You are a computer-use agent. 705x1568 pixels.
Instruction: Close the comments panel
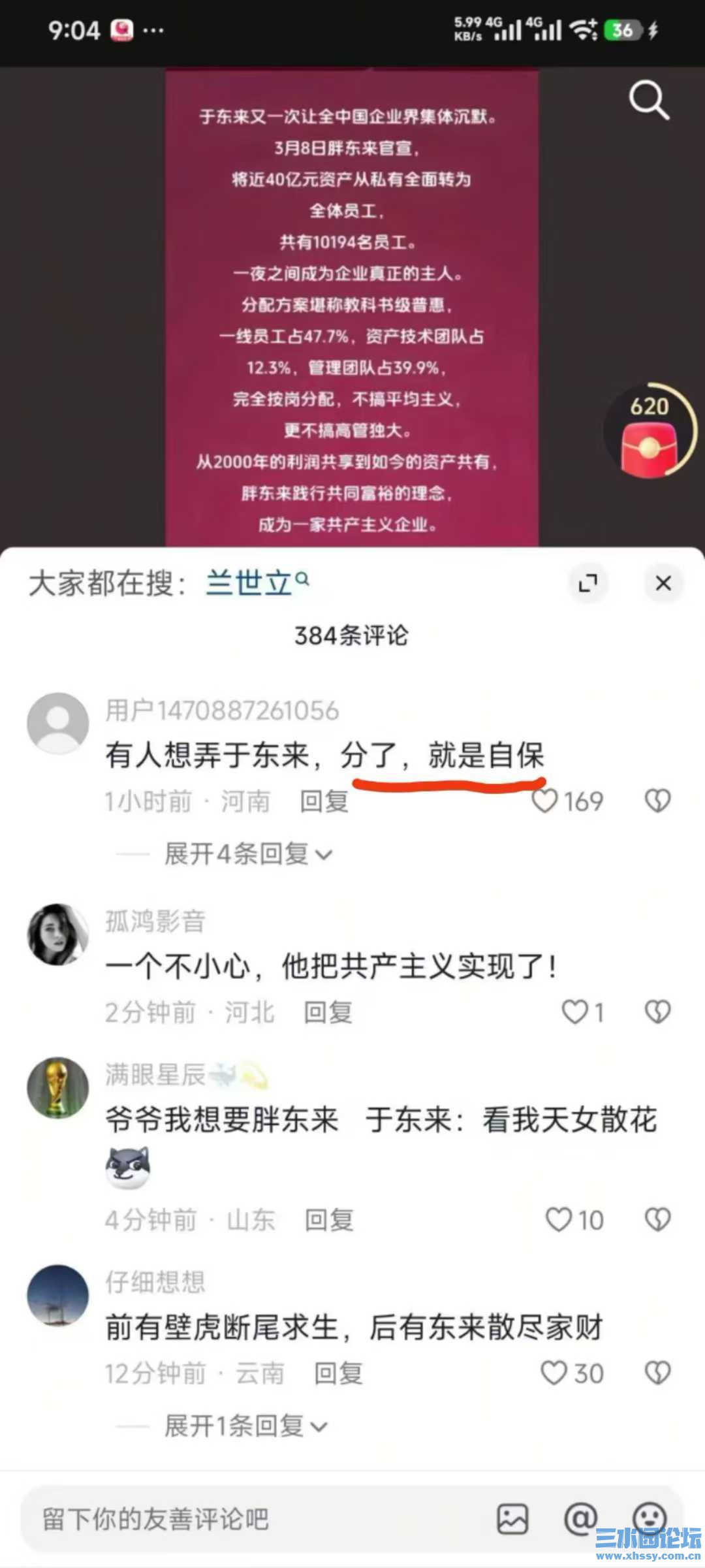point(663,583)
